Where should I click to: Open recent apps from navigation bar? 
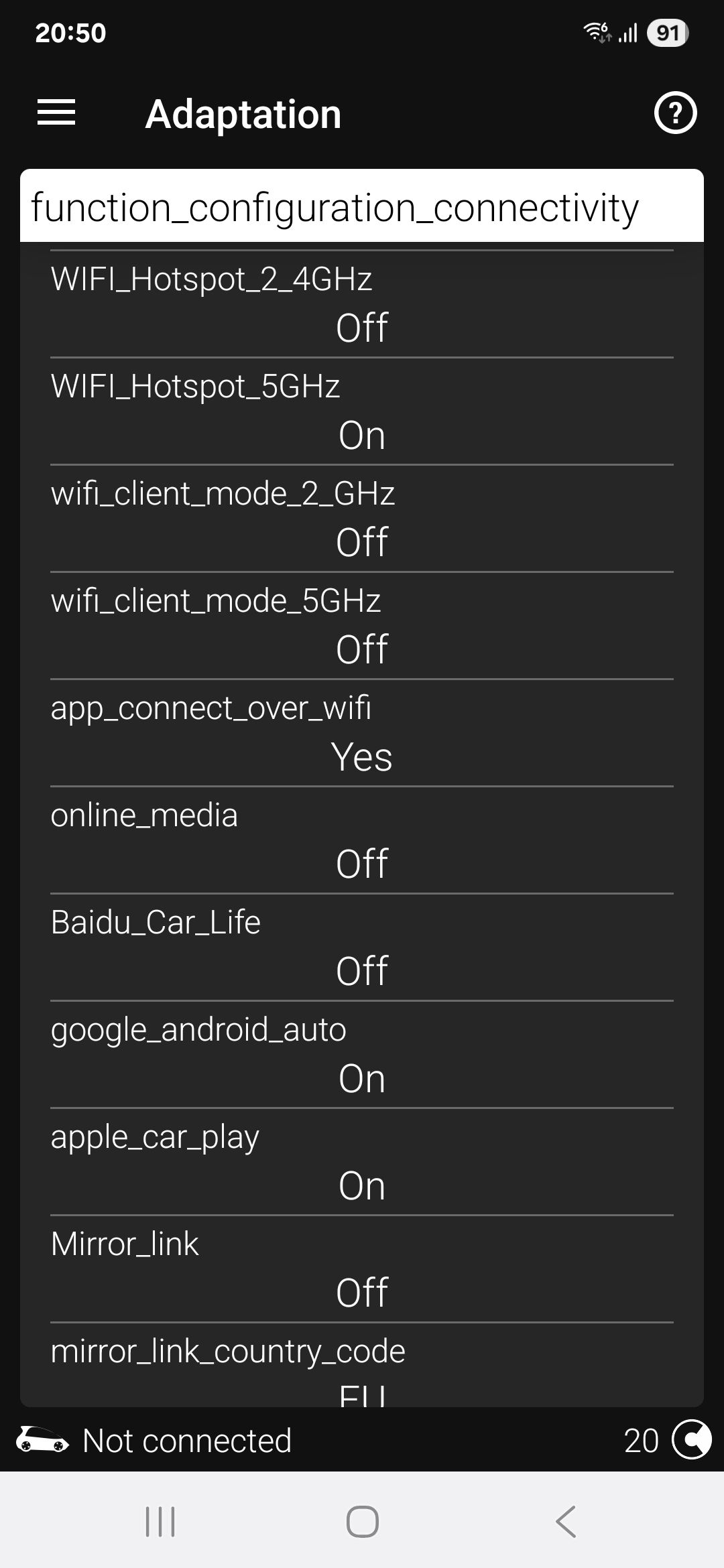pyautogui.click(x=160, y=1521)
